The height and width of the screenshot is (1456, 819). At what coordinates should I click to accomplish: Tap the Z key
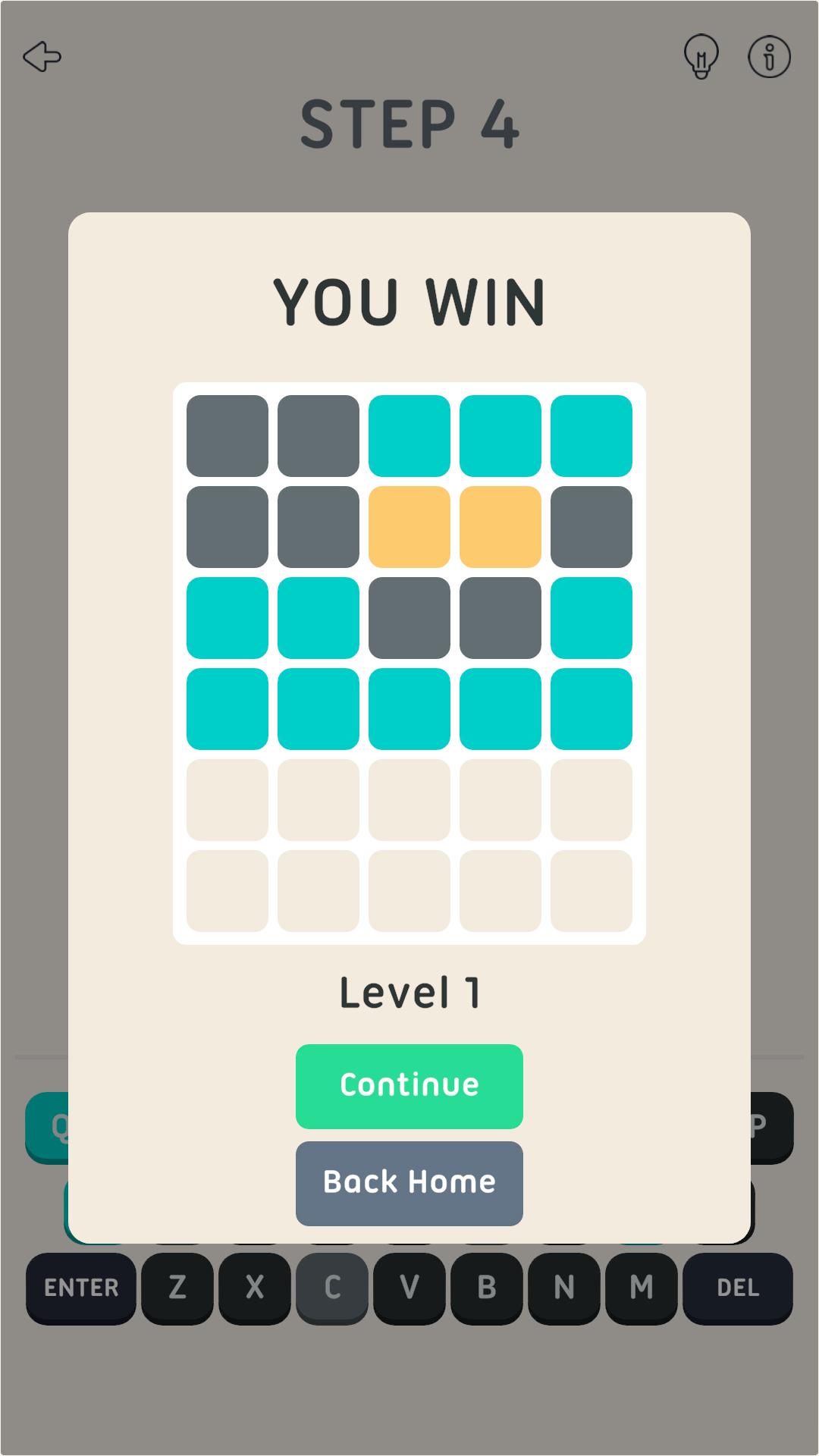(177, 1288)
